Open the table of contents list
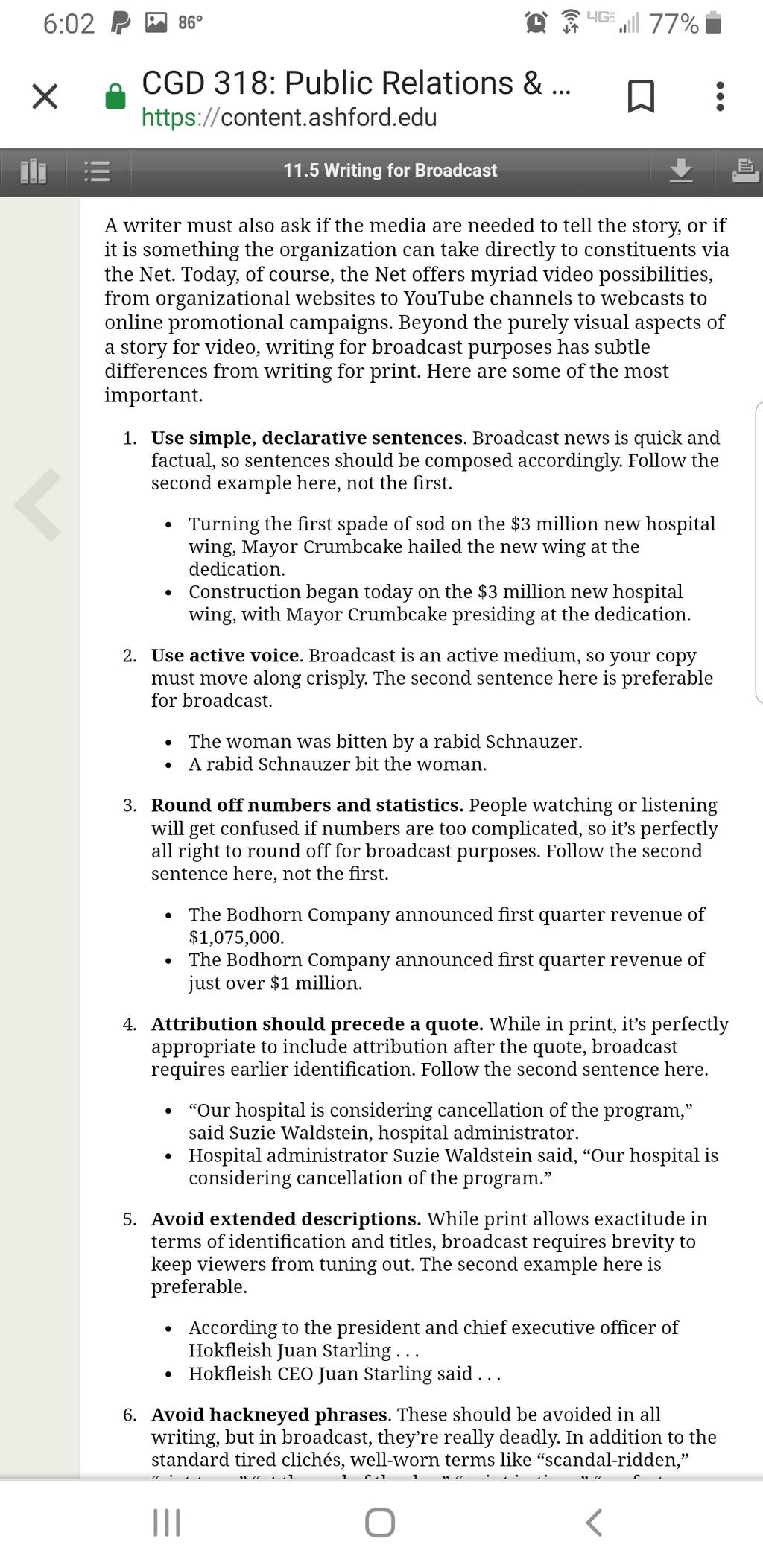This screenshot has width=763, height=1568. click(98, 172)
